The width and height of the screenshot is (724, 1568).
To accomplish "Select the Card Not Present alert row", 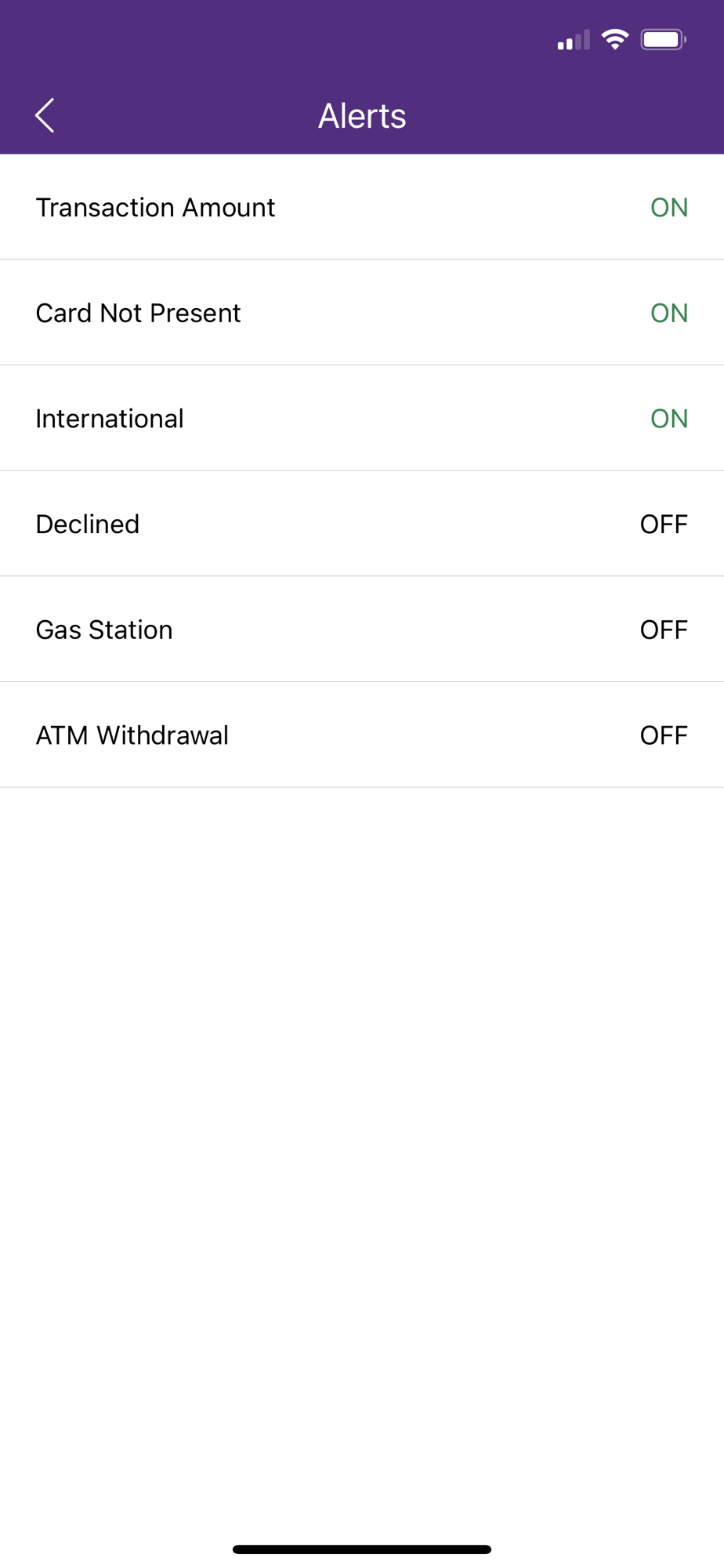I will [361, 313].
